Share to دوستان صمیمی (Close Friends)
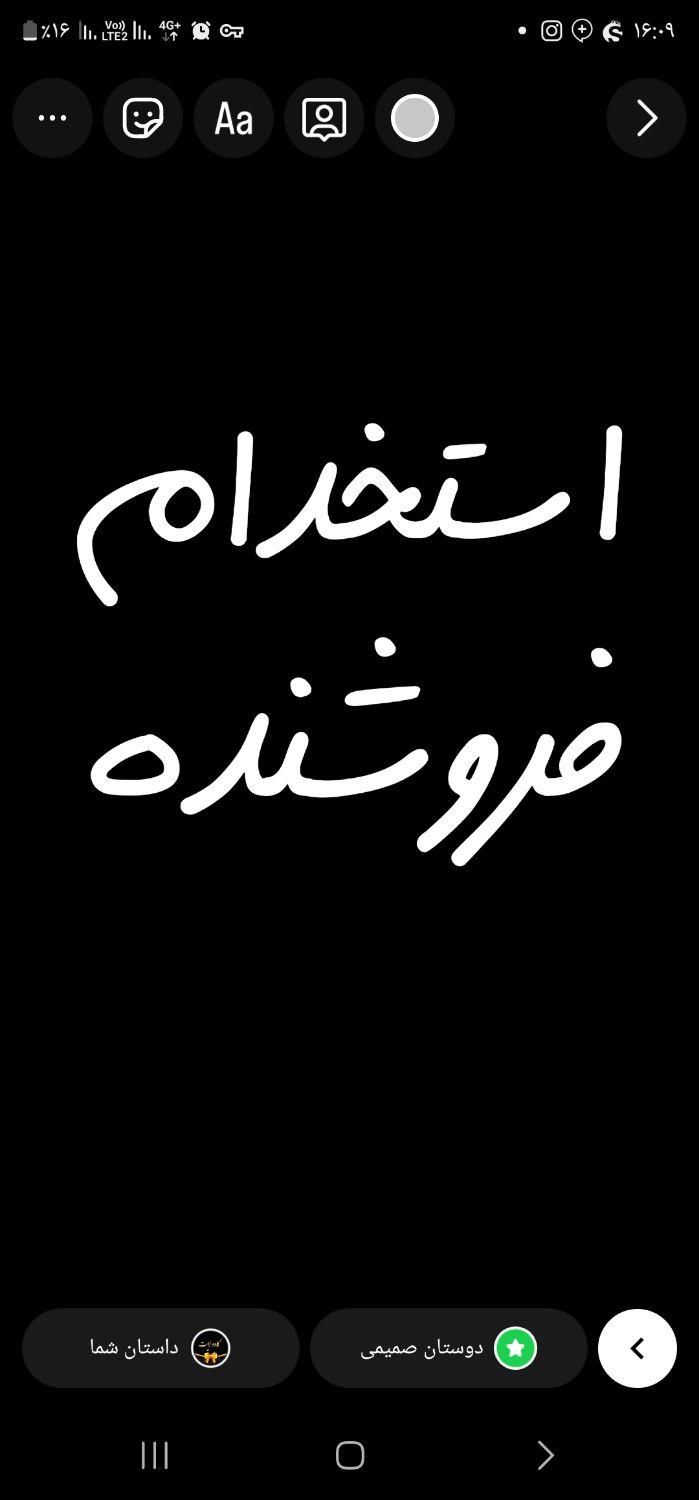This screenshot has width=699, height=1500. [448, 1348]
